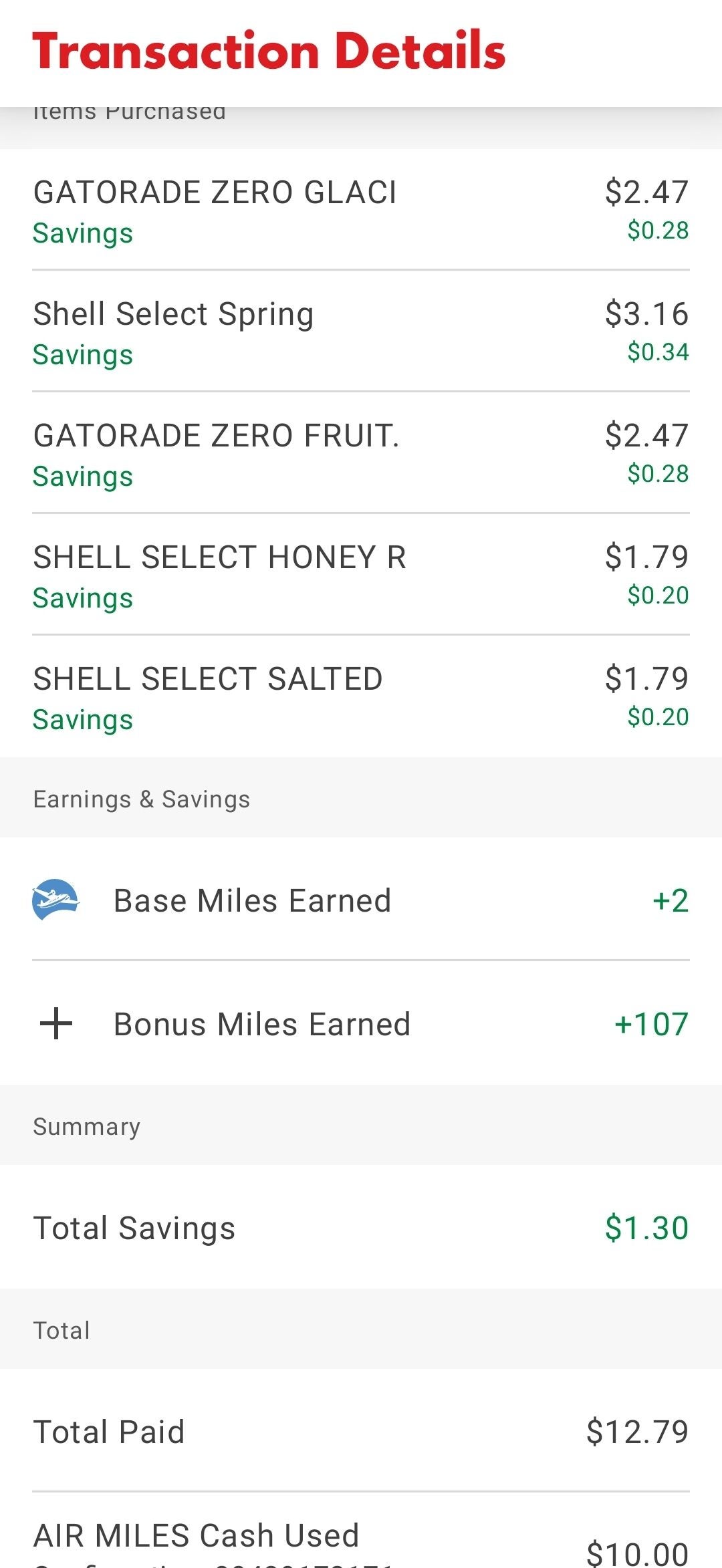Select the Bonus Miles Earned entry
This screenshot has width=722, height=1568.
click(x=262, y=1023)
